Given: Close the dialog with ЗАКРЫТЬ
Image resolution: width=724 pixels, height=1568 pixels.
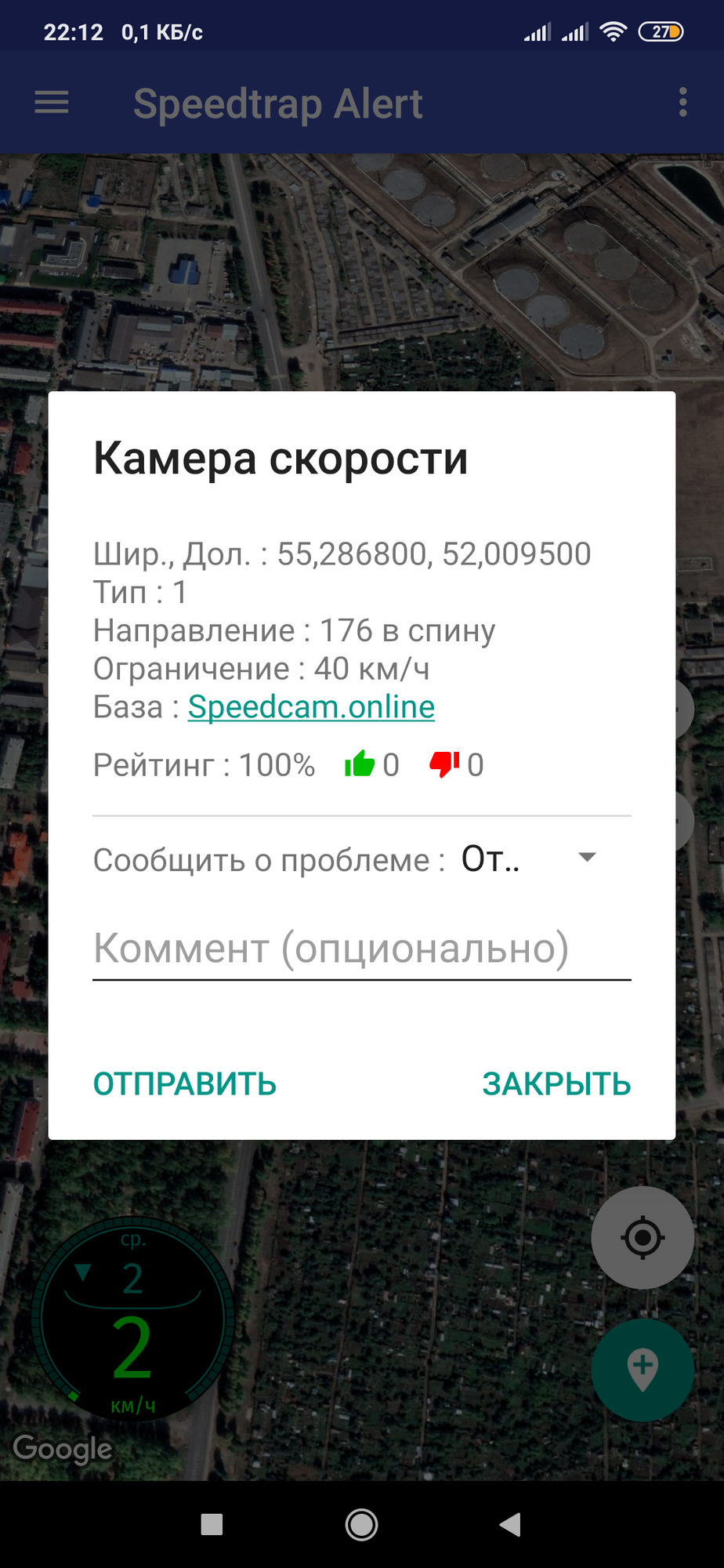Looking at the screenshot, I should tap(556, 1084).
